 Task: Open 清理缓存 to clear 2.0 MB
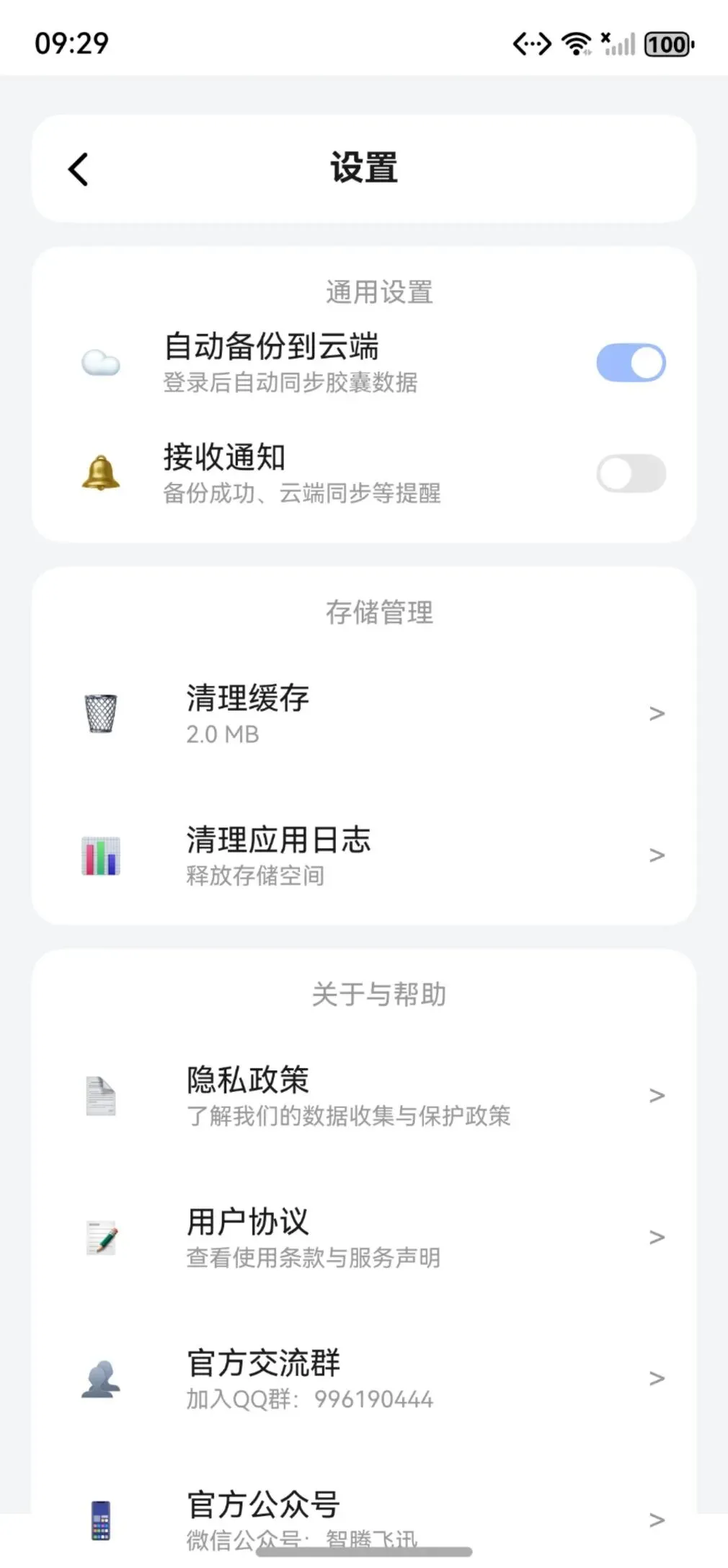point(364,713)
